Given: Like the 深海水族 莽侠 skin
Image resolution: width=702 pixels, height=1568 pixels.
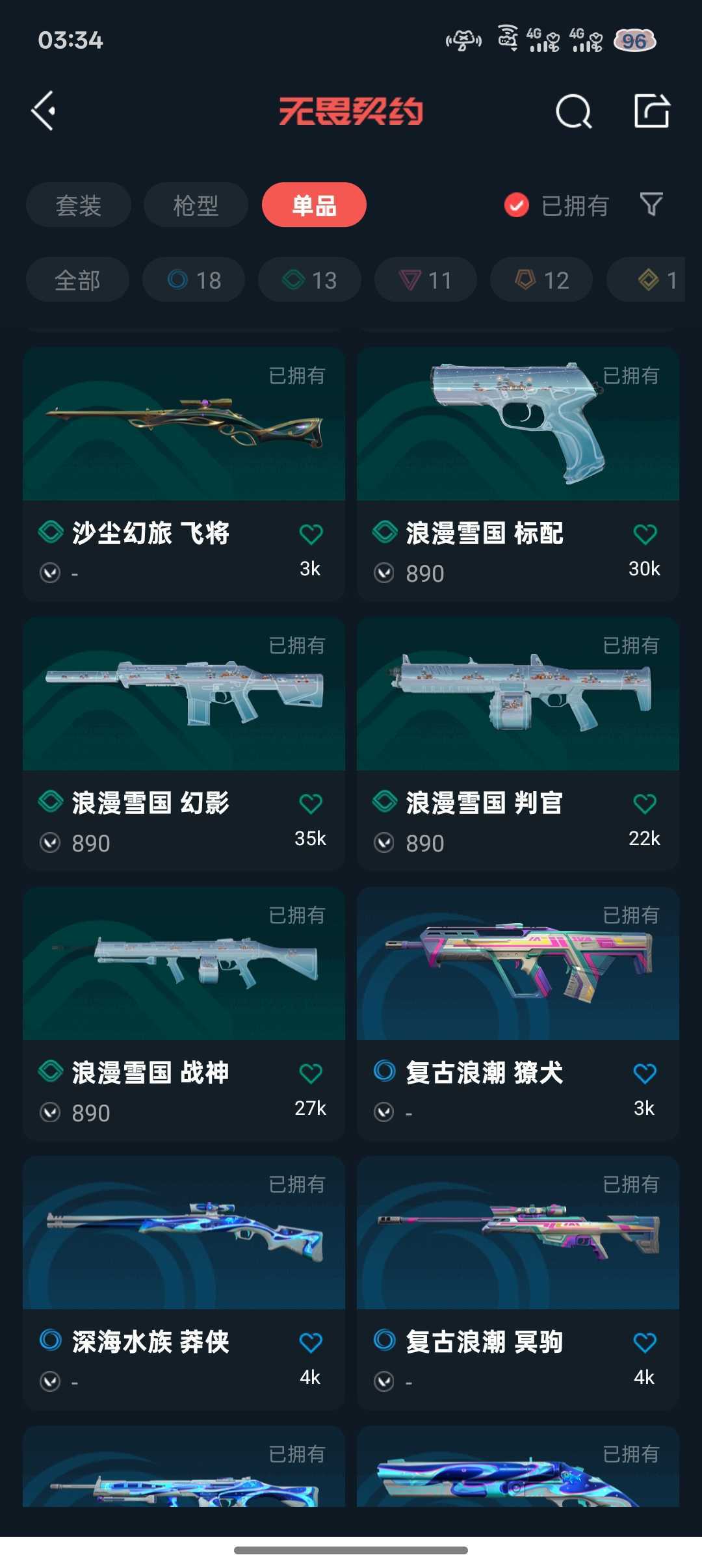Looking at the screenshot, I should tap(311, 1342).
